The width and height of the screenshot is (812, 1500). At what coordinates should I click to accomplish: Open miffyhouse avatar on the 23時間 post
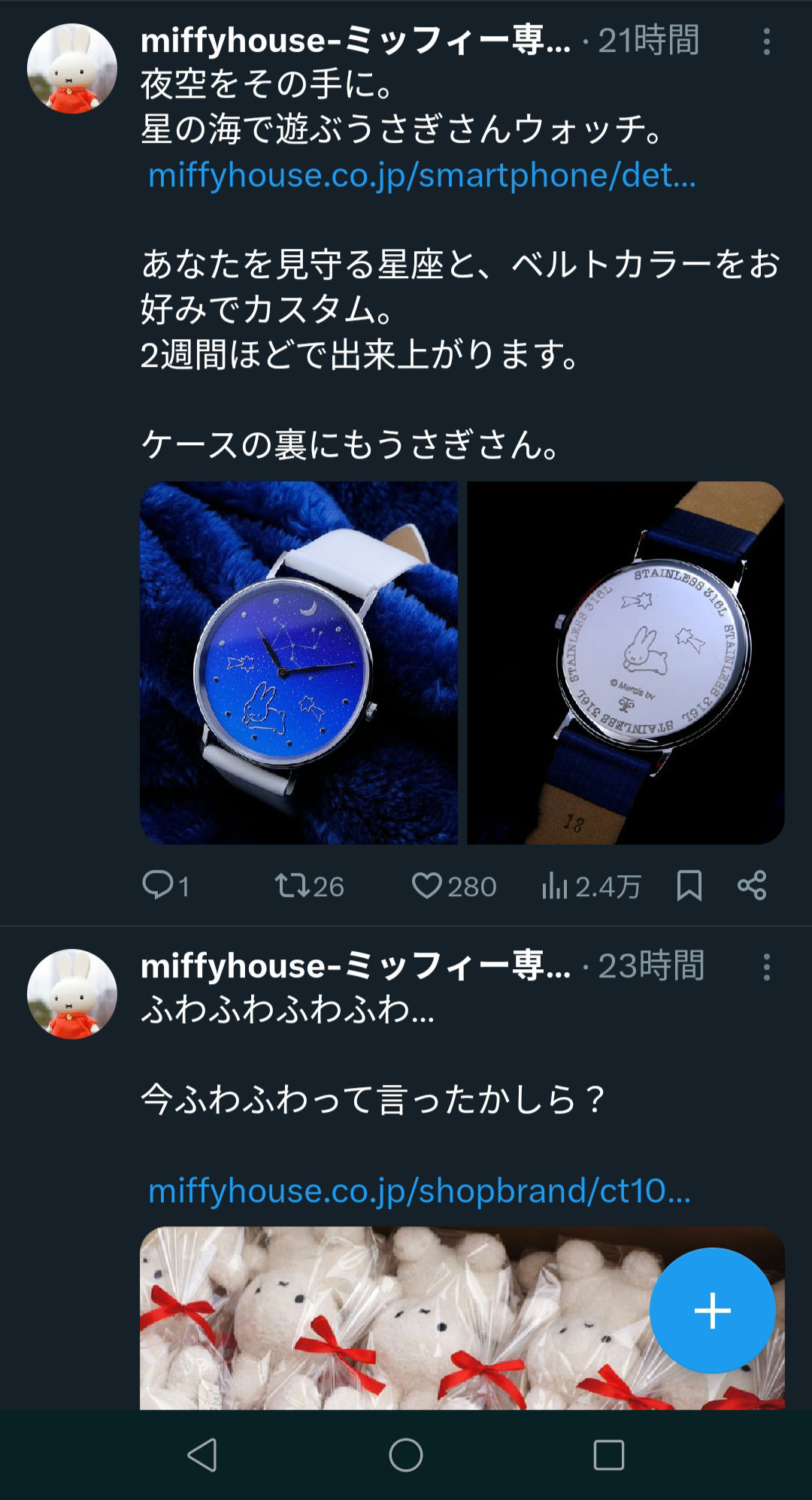click(72, 993)
